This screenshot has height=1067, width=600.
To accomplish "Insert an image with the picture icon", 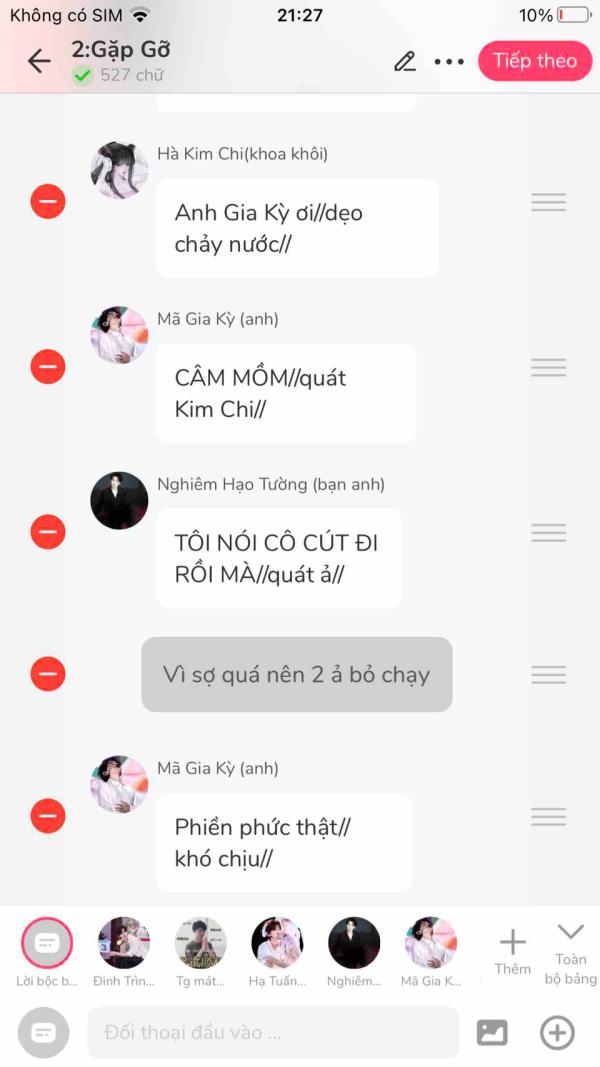I will (x=492, y=1032).
